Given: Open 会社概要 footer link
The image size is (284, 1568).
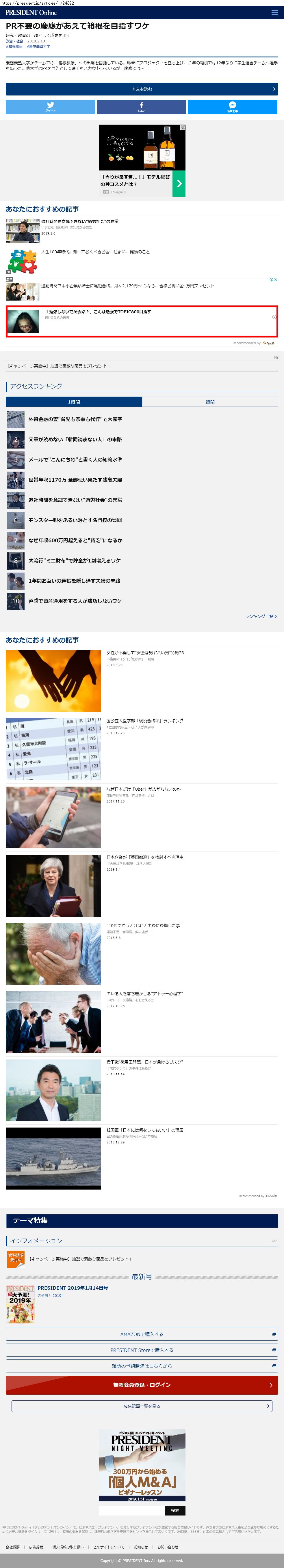Looking at the screenshot, I should pyautogui.click(x=12, y=1547).
